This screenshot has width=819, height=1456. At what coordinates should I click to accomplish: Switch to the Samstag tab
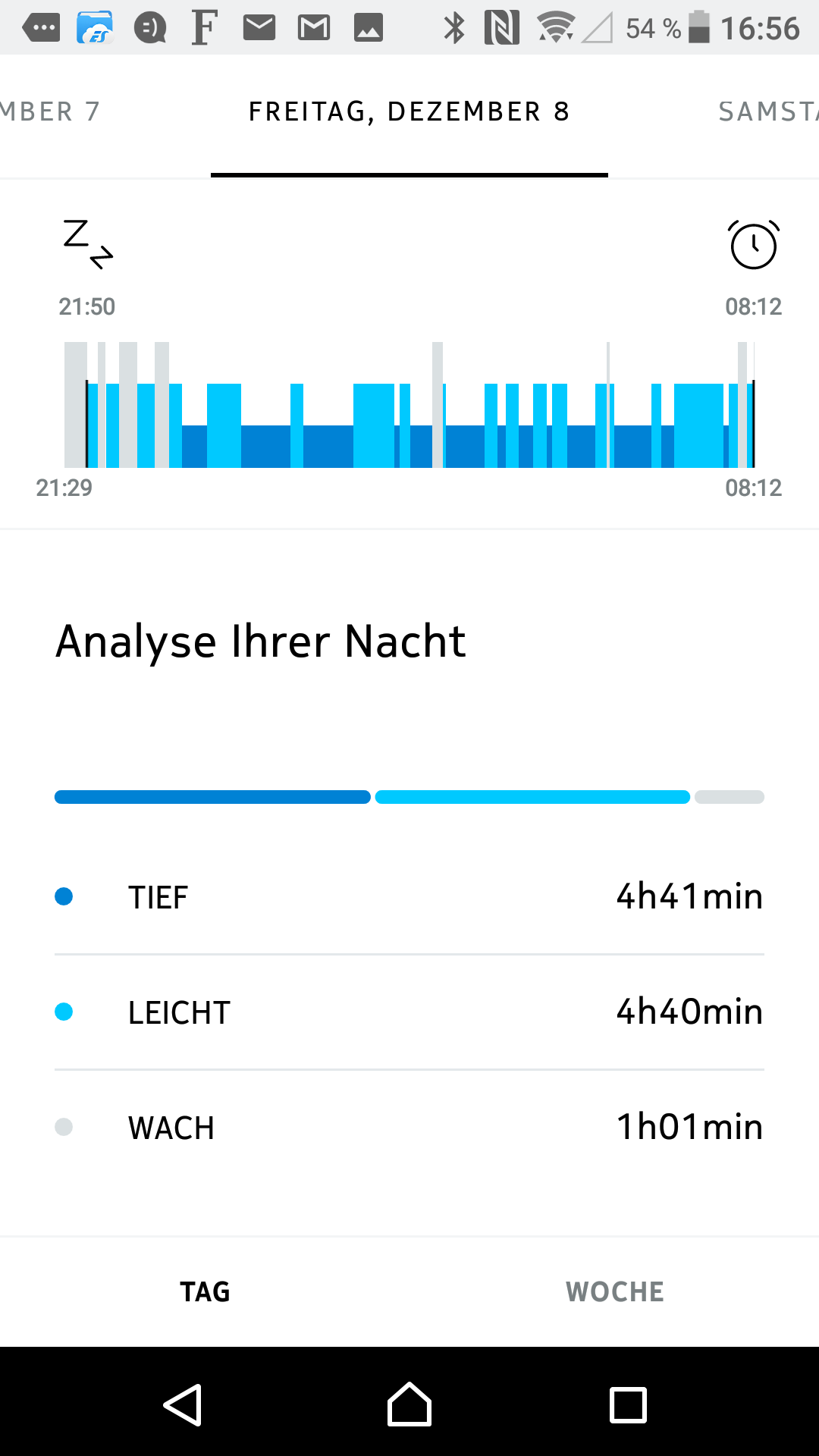767,112
